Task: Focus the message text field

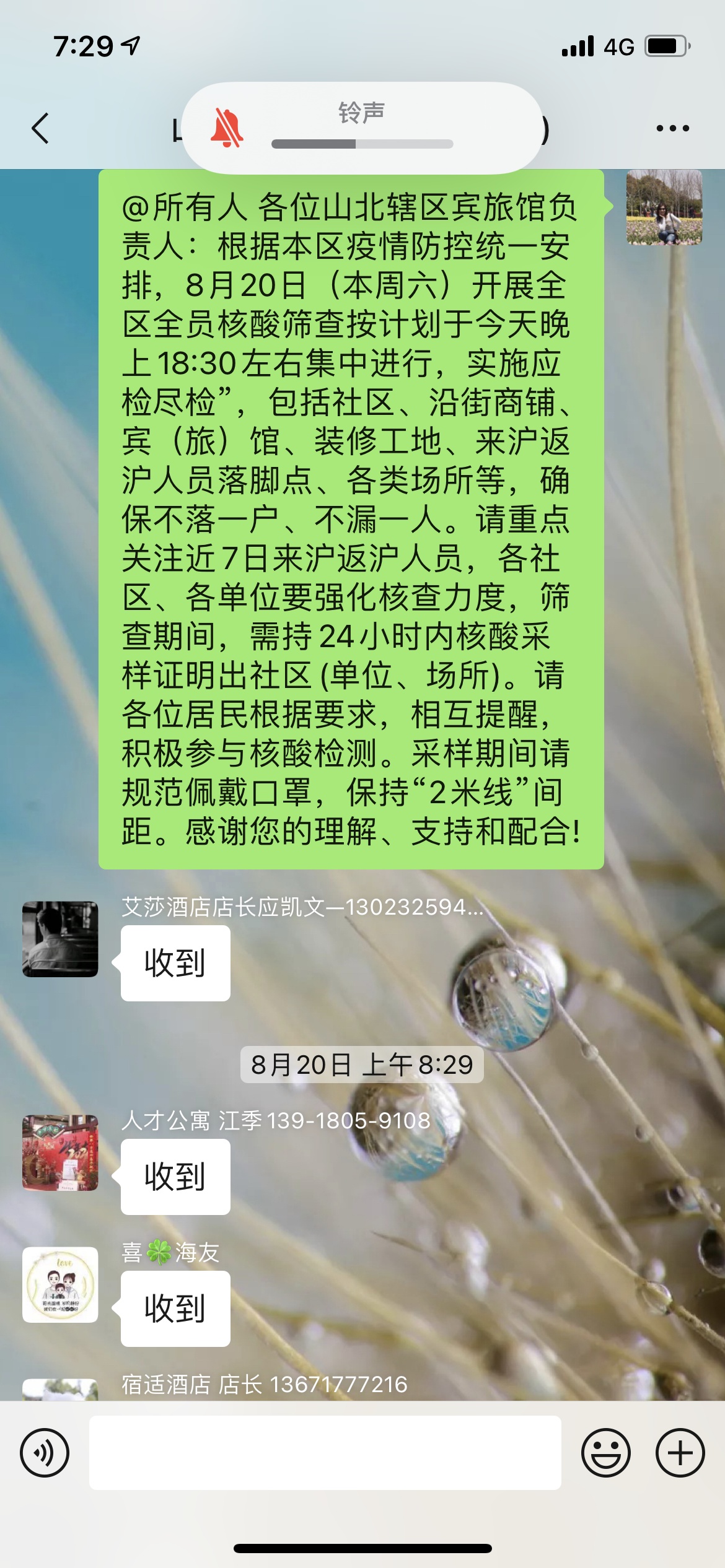Action: point(325,1452)
